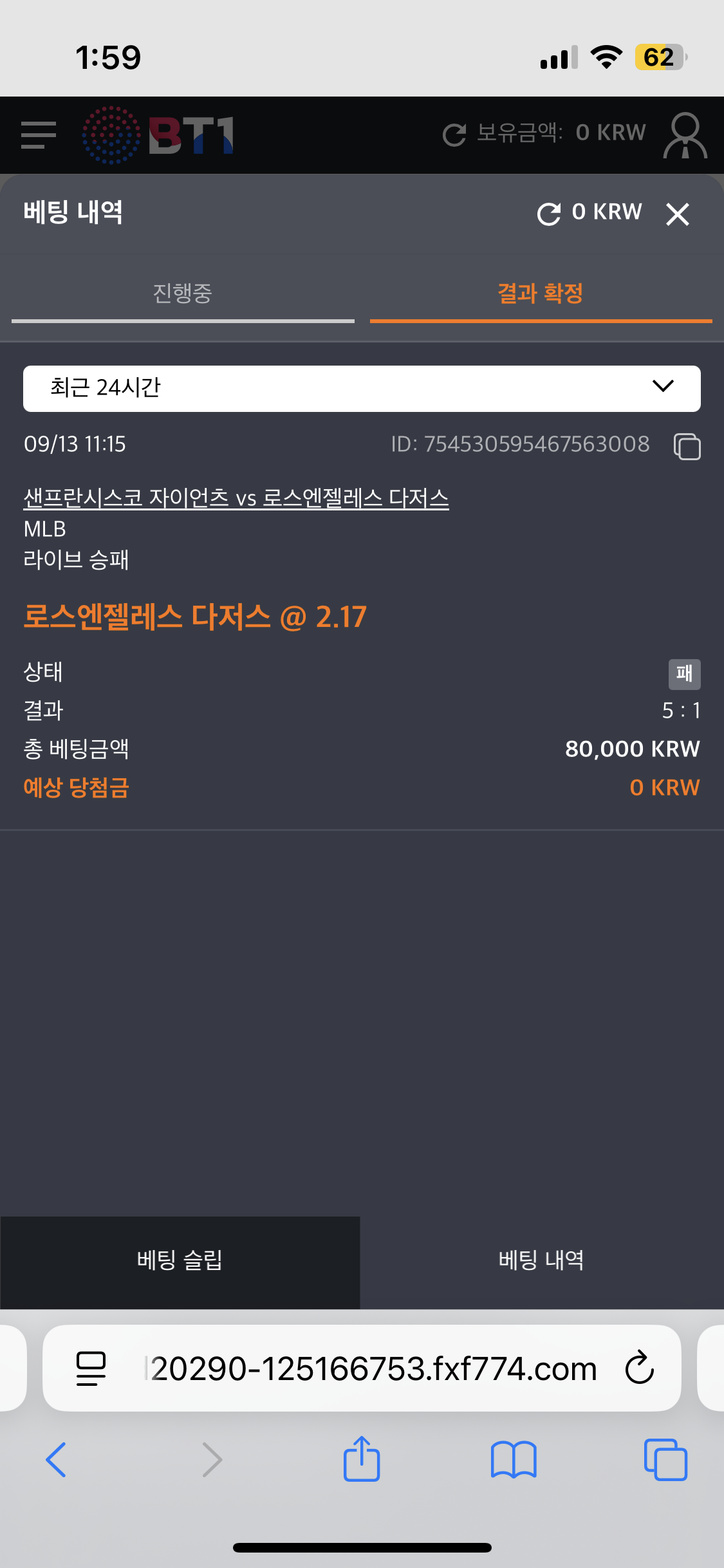This screenshot has height=1568, width=724.
Task: Refresh the 보유금액 balance in top bar
Action: click(454, 135)
